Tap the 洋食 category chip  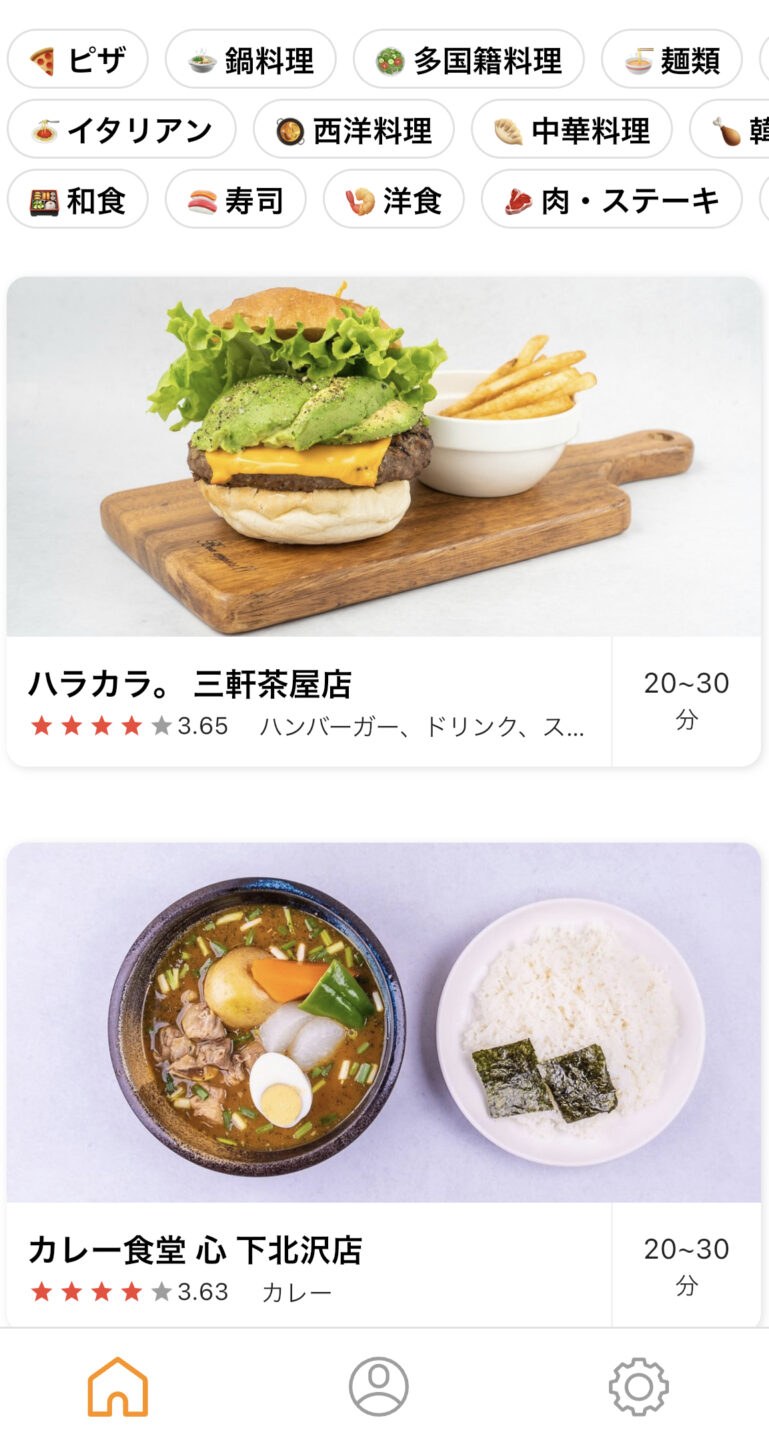pos(394,200)
